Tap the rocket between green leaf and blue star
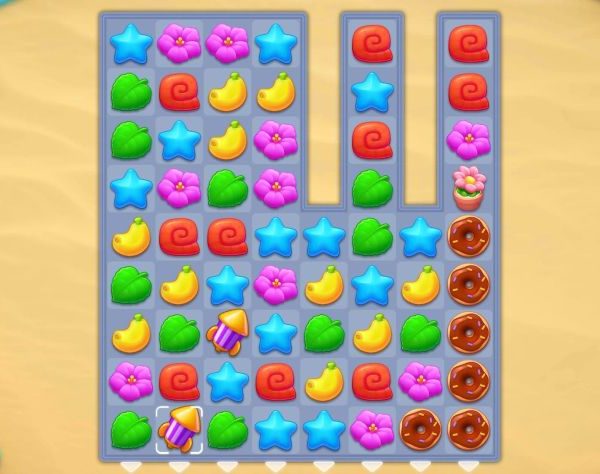600x474 pixels. coord(227,332)
